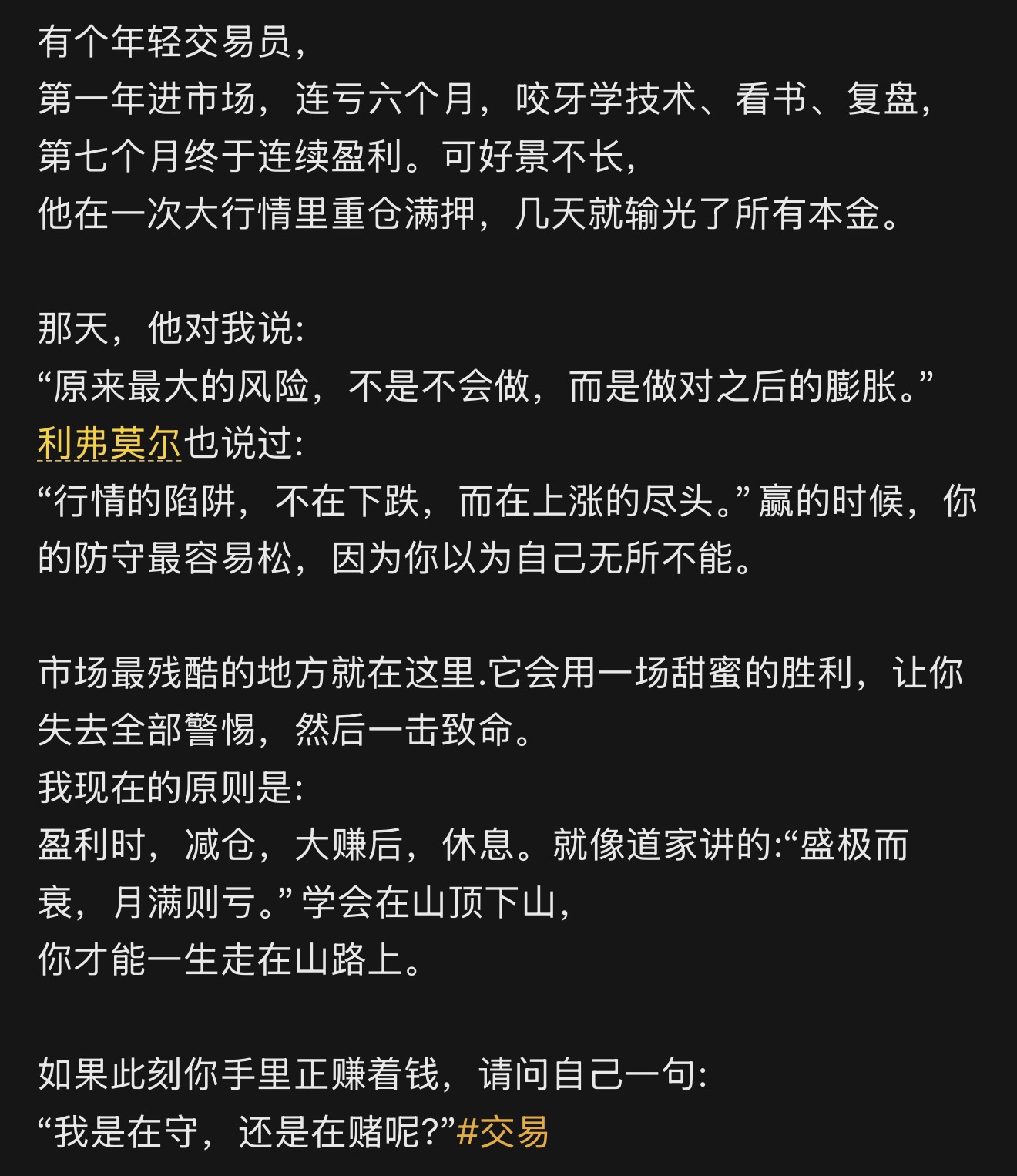Open the highlighted 利弗莫尔 link
The width and height of the screenshot is (1017, 1176).
pyautogui.click(x=109, y=443)
